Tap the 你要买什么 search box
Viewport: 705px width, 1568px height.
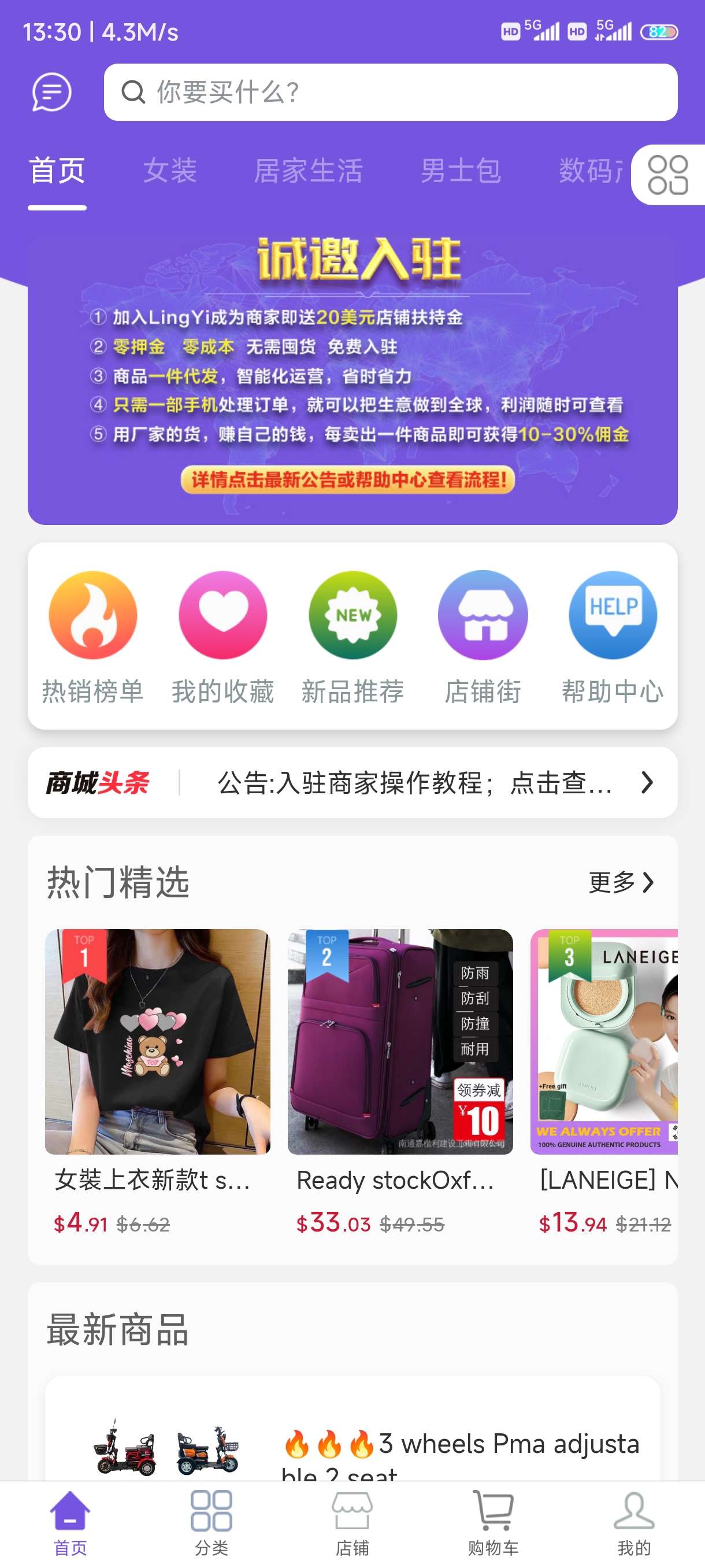click(x=389, y=93)
